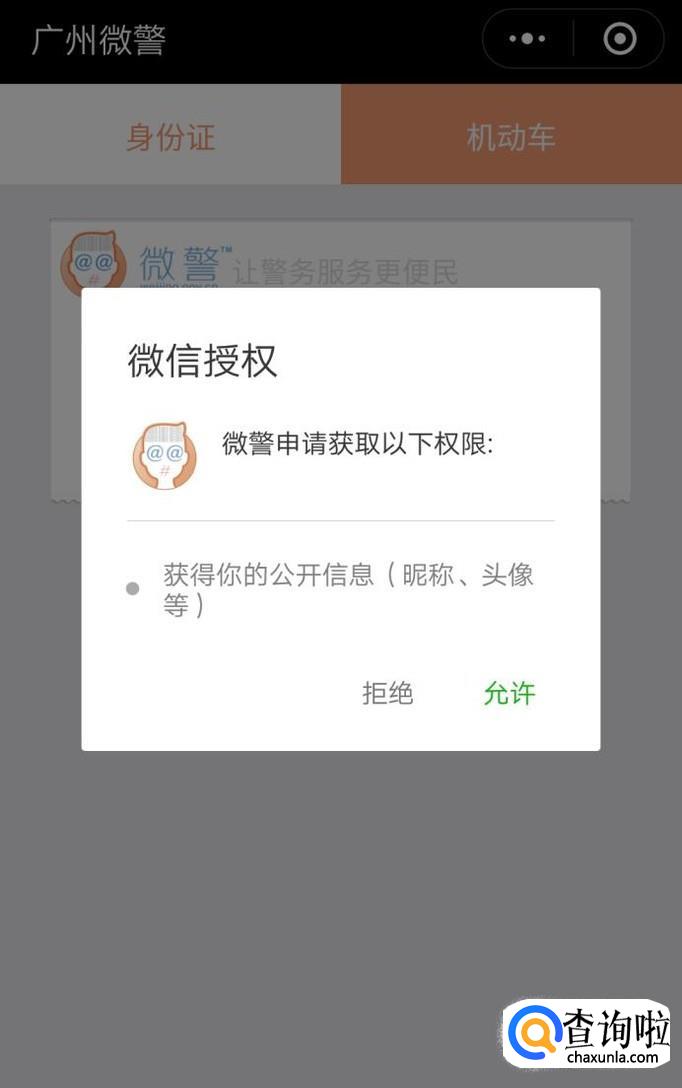Tap 拒绝 to refuse authorization
Viewport: 682px width, 1088px height.
coord(388,693)
